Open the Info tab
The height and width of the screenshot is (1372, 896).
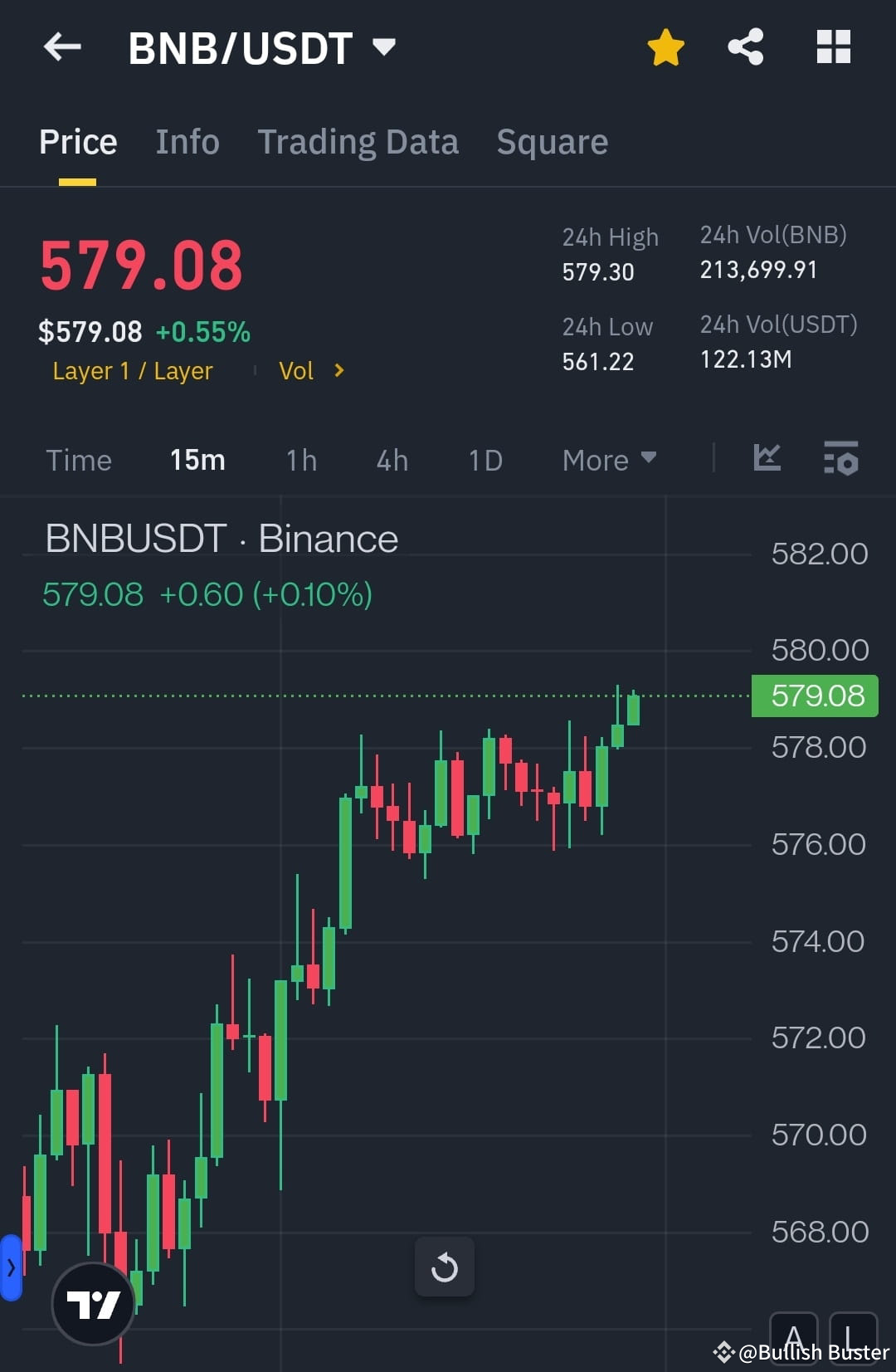click(187, 141)
